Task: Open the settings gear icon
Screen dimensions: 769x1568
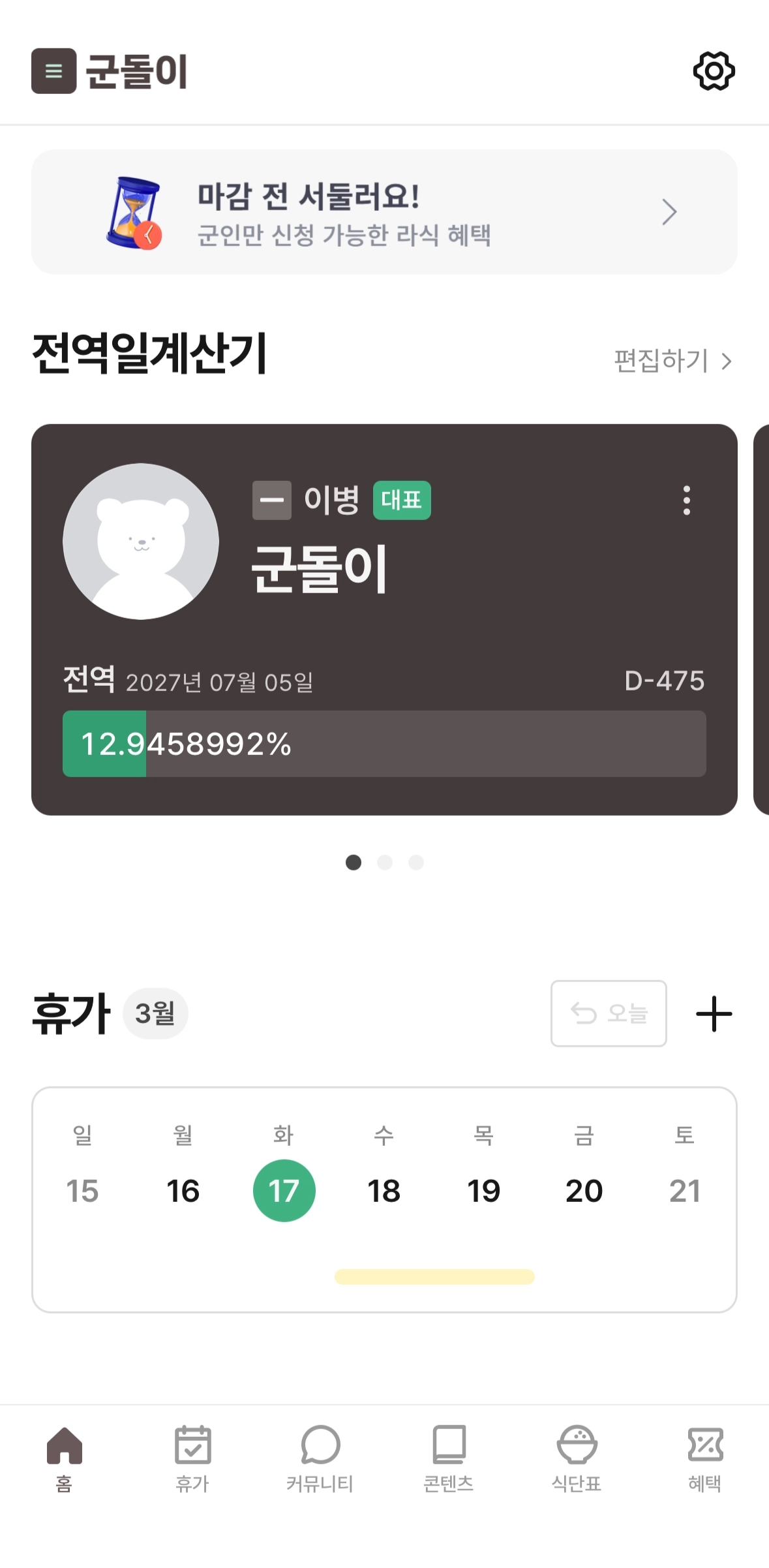Action: click(714, 71)
